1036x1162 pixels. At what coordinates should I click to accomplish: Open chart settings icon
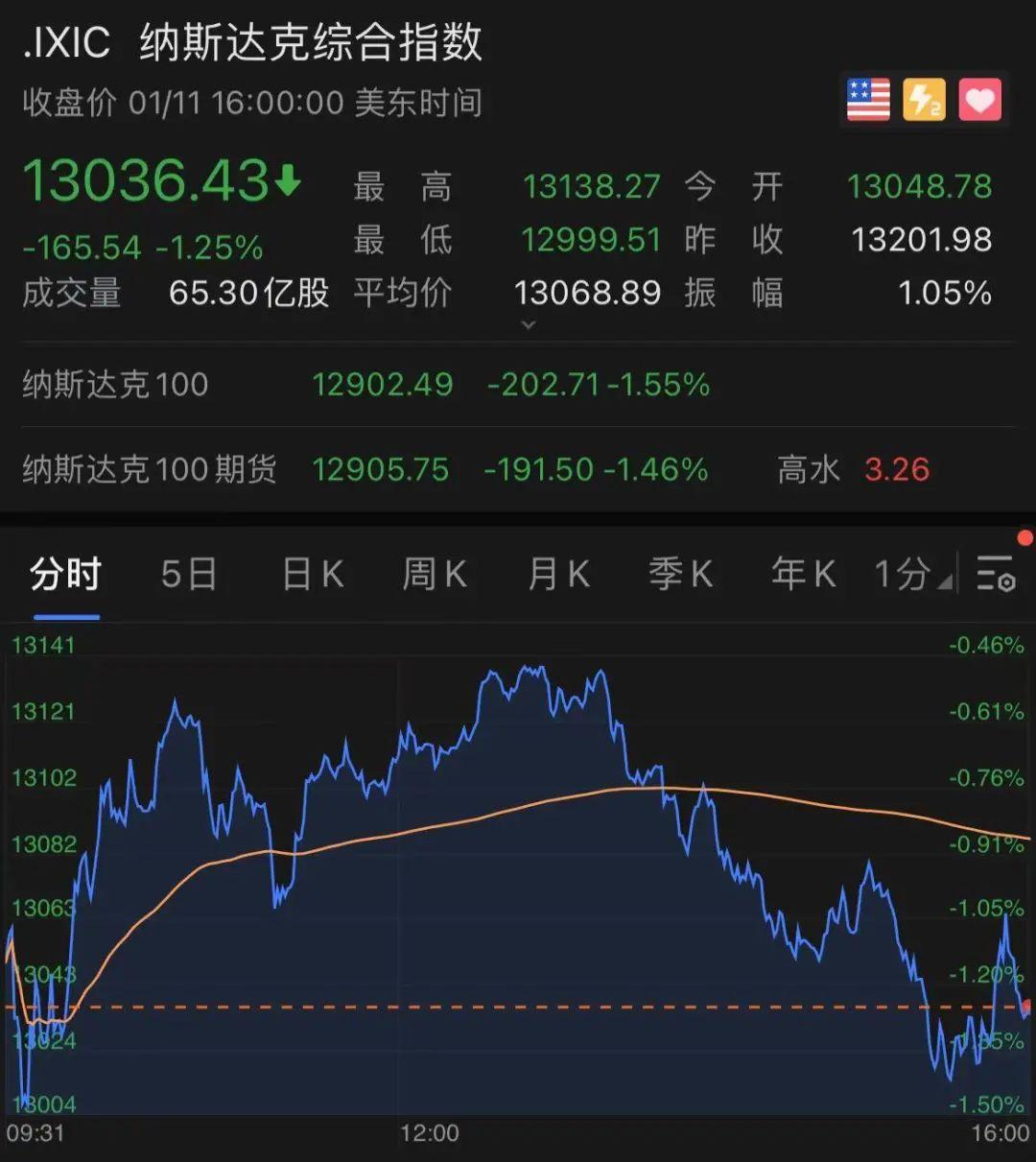(x=996, y=574)
